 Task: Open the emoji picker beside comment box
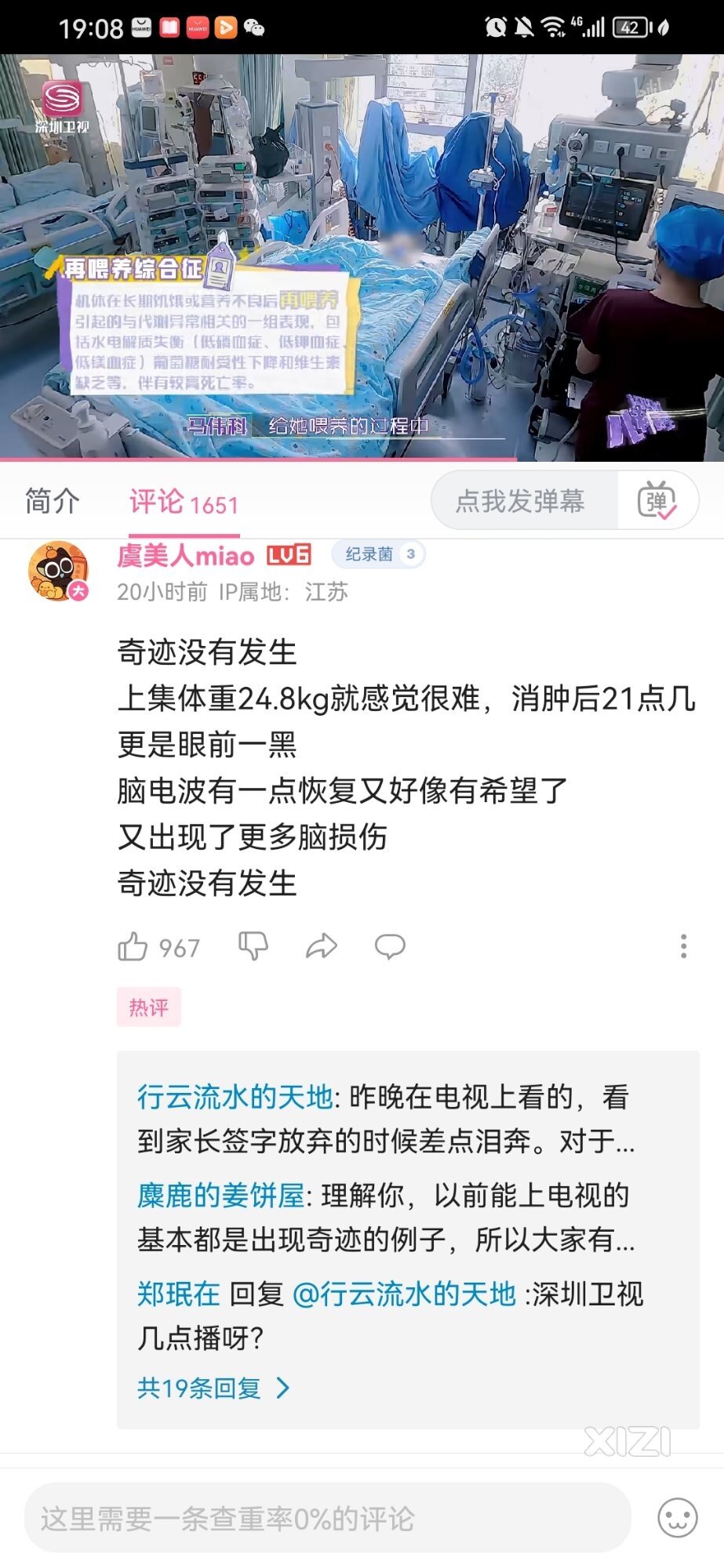677,1519
